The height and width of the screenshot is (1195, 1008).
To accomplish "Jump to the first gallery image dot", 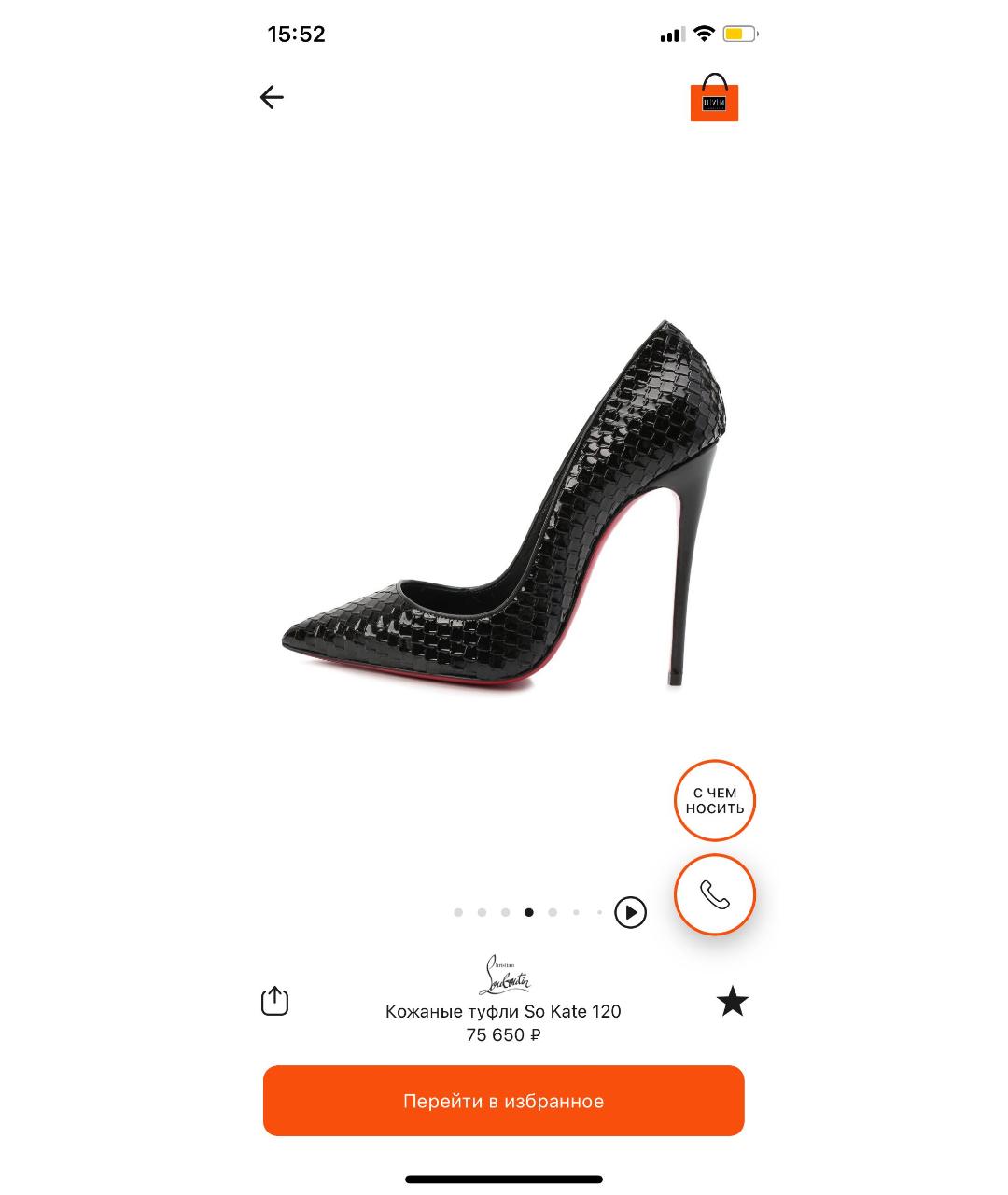I will pos(458,912).
